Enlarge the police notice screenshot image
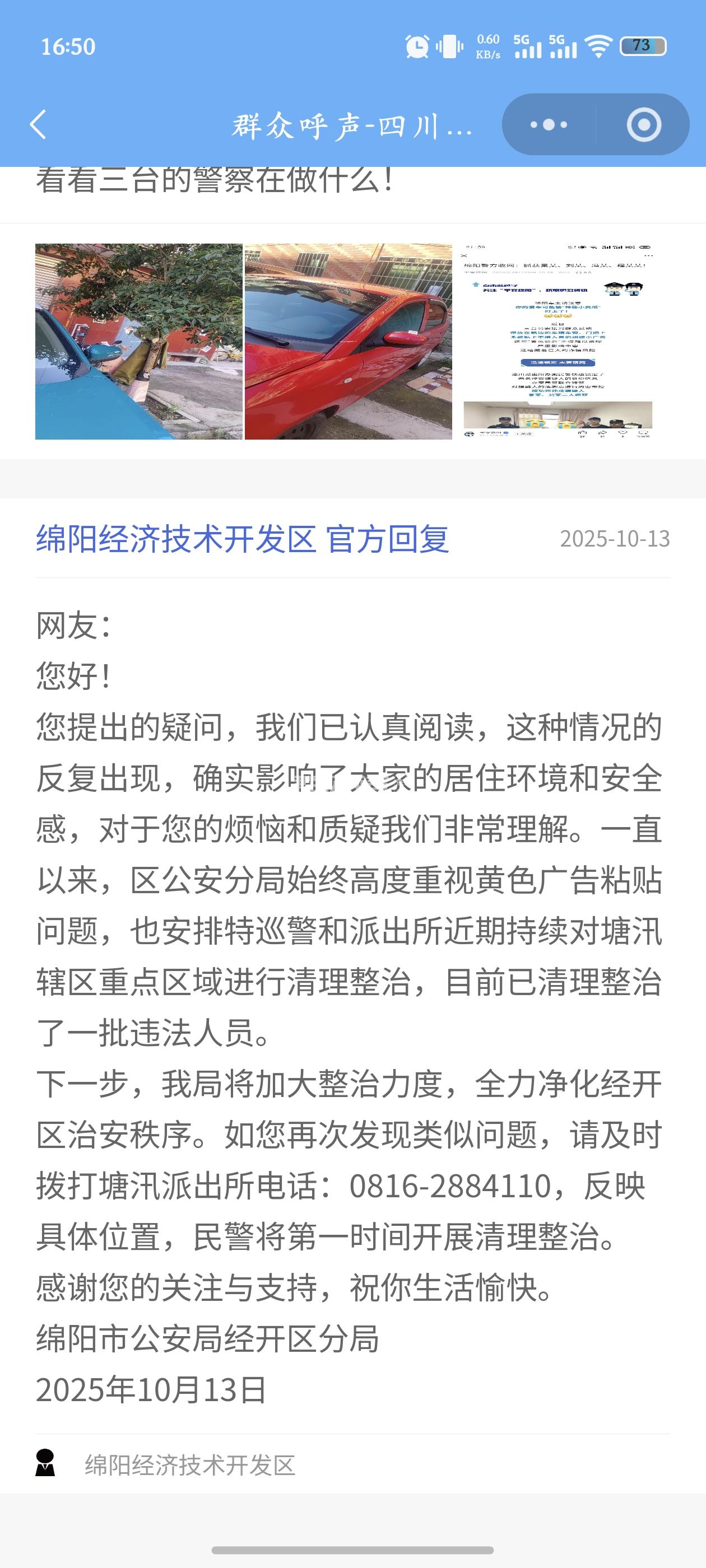The height and width of the screenshot is (1568, 706). [558, 342]
